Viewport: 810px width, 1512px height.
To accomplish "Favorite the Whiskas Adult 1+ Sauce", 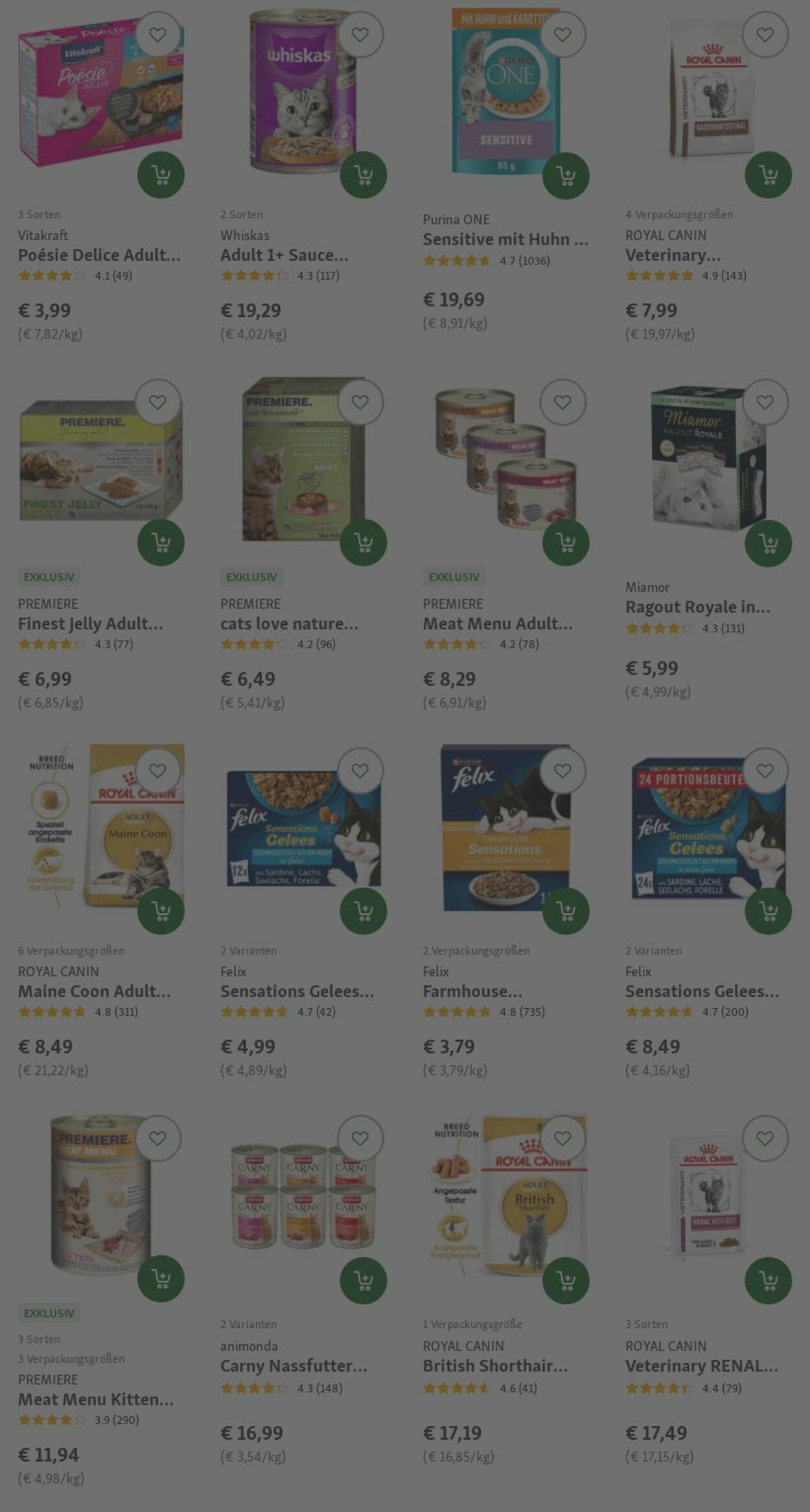I will coord(360,34).
